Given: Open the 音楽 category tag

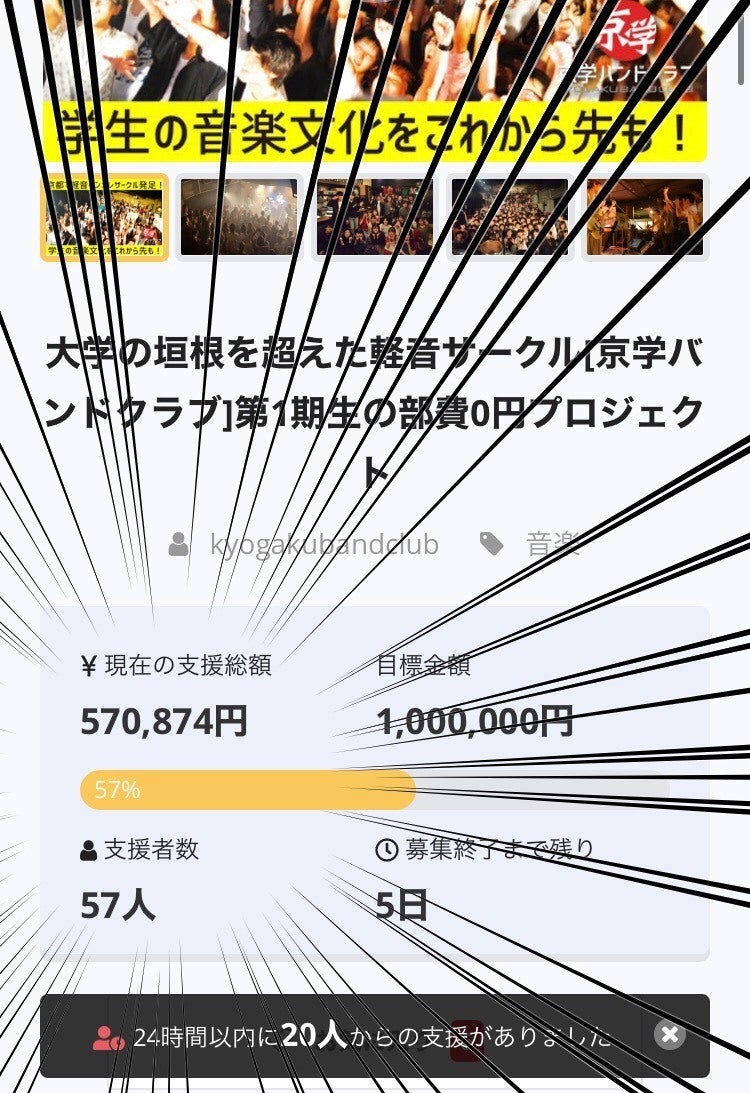Looking at the screenshot, I should [x=552, y=545].
